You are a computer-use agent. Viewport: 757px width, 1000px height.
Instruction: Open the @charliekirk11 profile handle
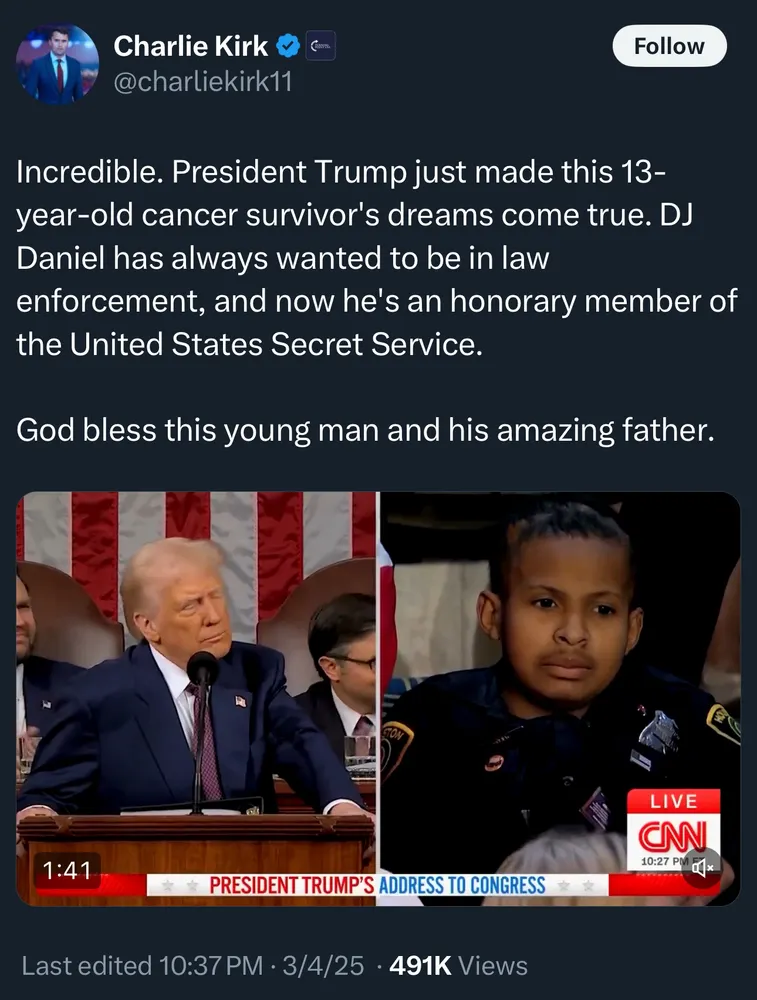203,83
